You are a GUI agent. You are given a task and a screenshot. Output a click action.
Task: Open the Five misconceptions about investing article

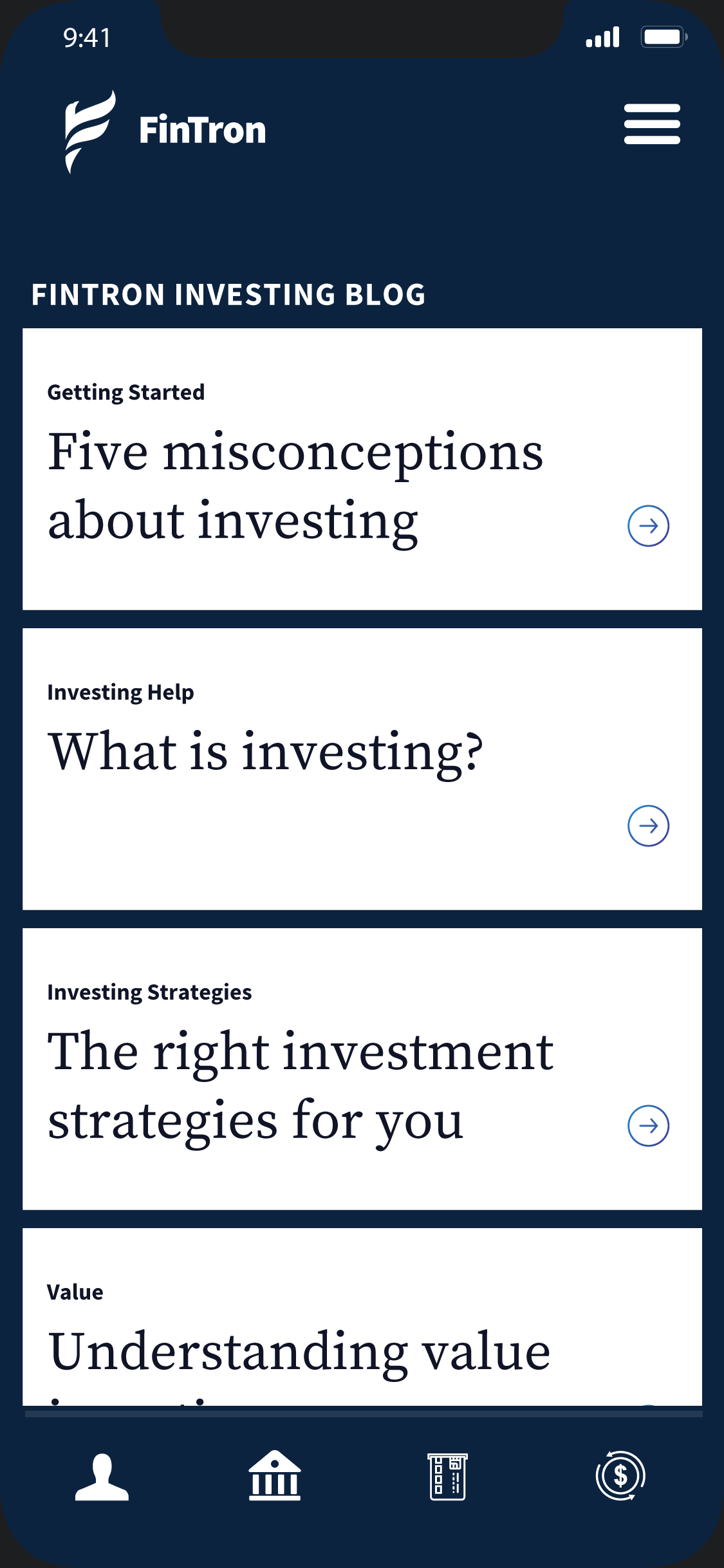pyautogui.click(x=362, y=469)
